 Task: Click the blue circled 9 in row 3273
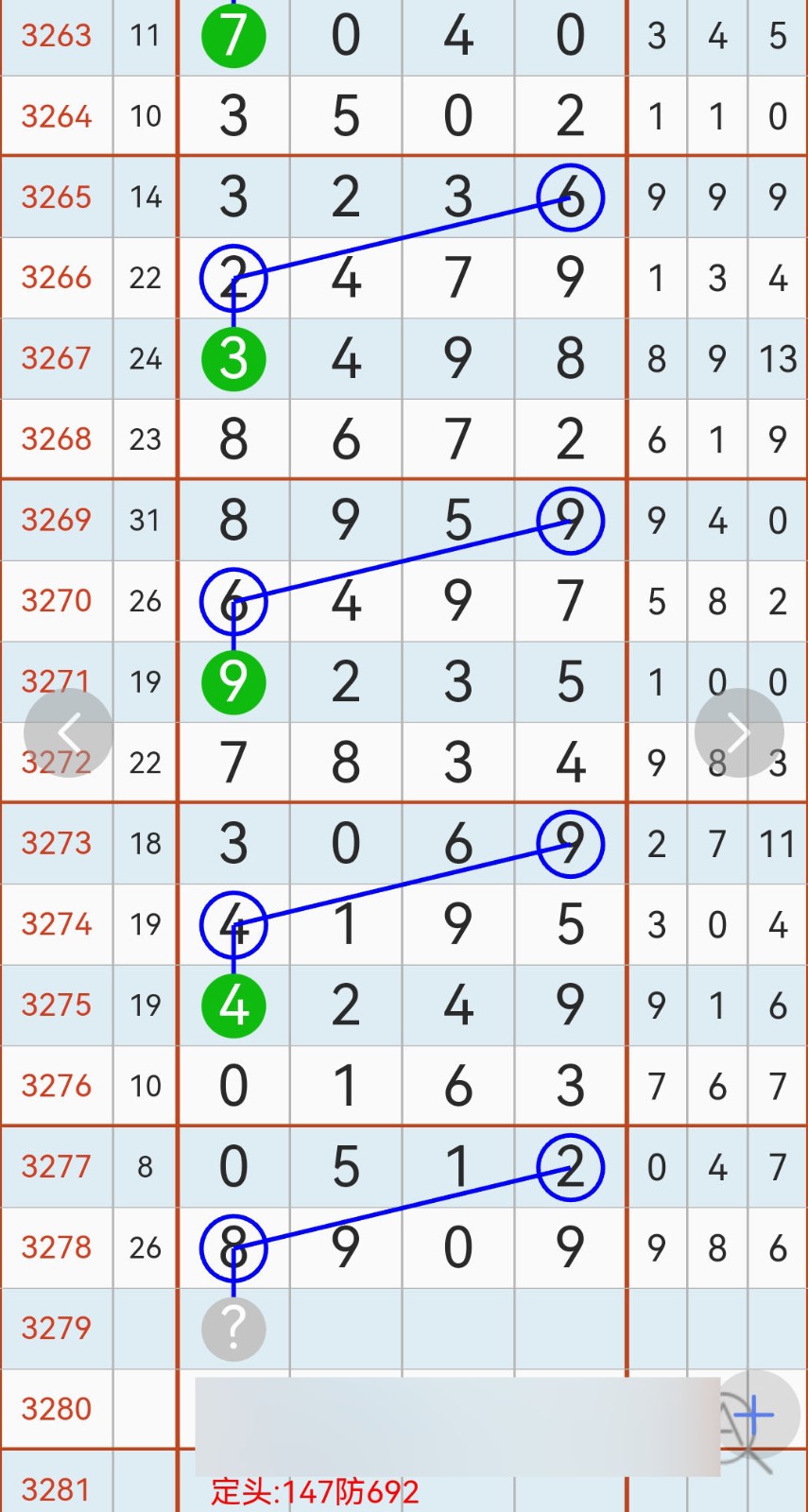[x=570, y=844]
